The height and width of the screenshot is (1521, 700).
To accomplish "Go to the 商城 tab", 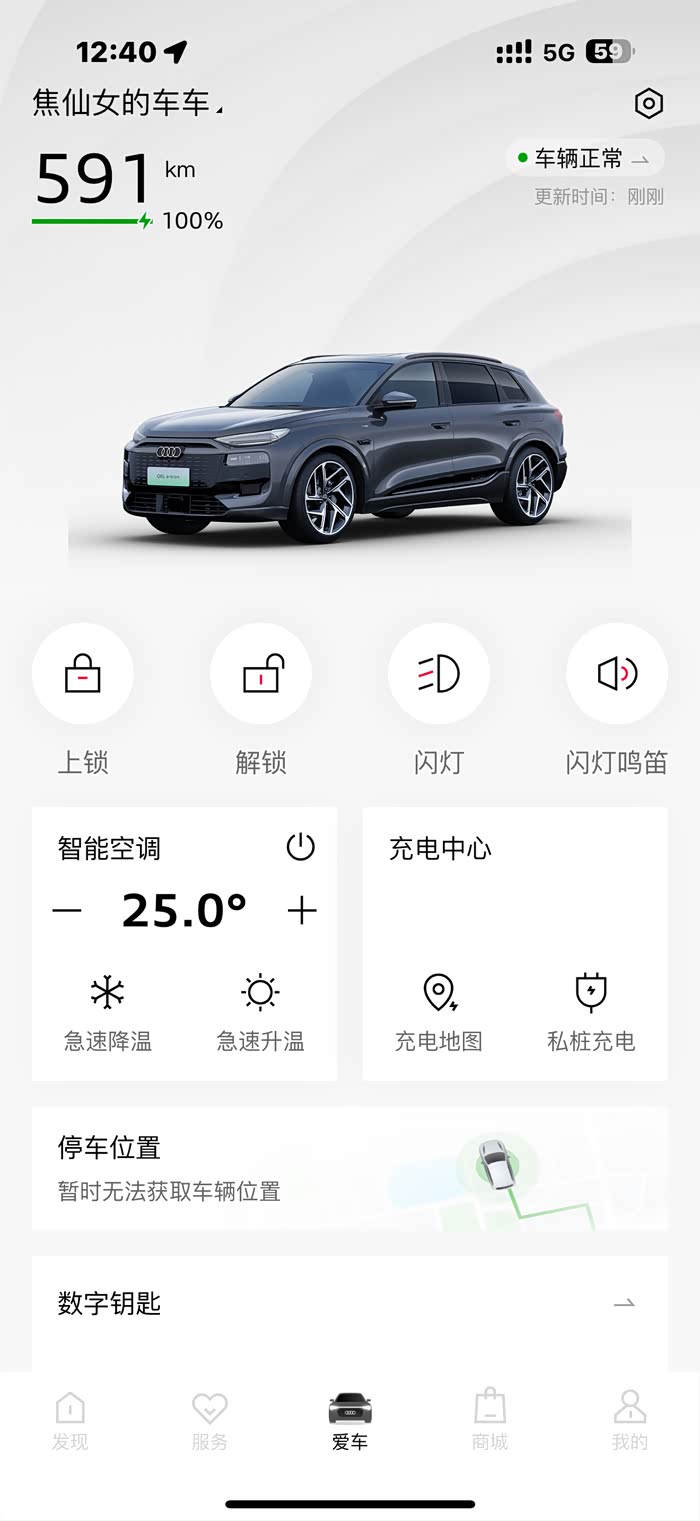I will [x=490, y=1420].
